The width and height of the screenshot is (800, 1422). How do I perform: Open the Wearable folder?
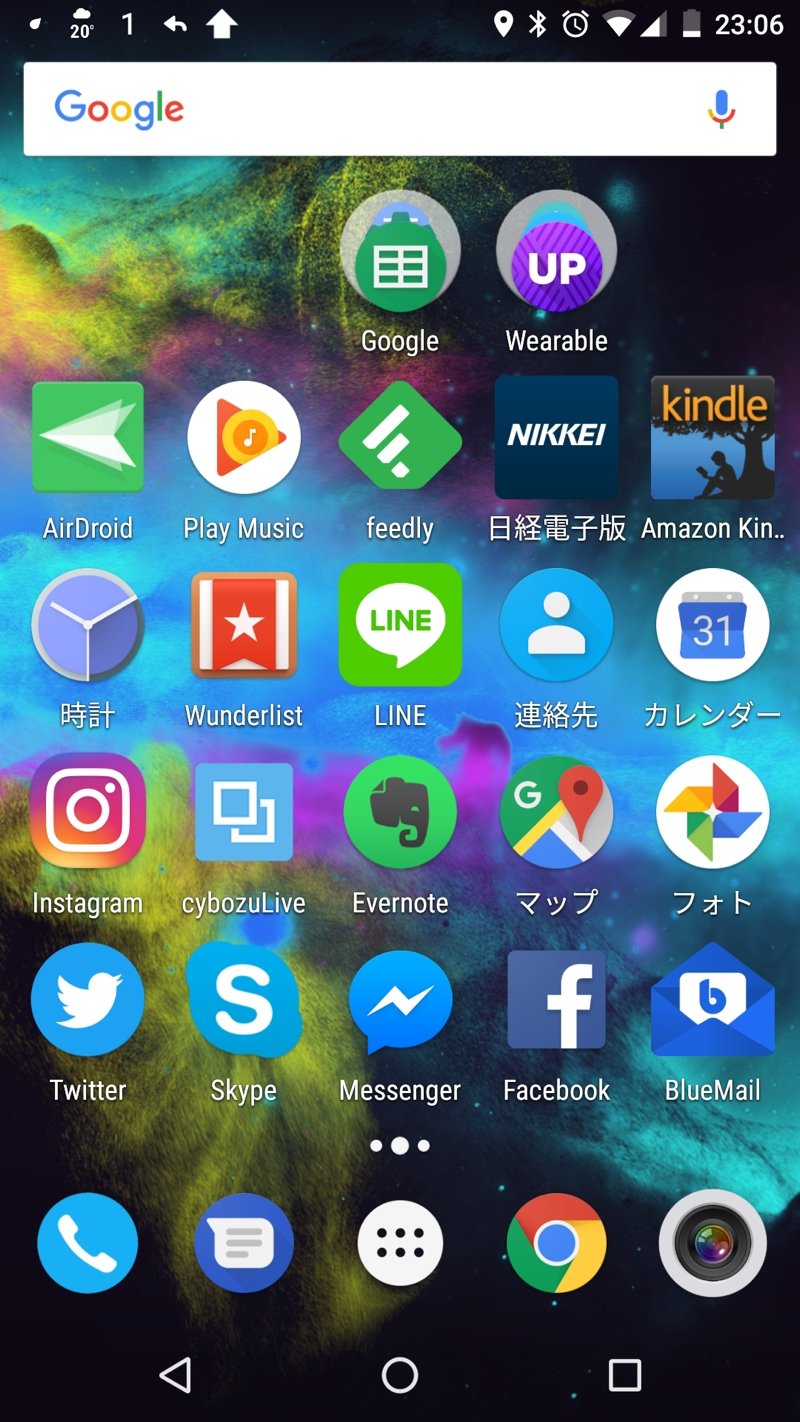[556, 253]
